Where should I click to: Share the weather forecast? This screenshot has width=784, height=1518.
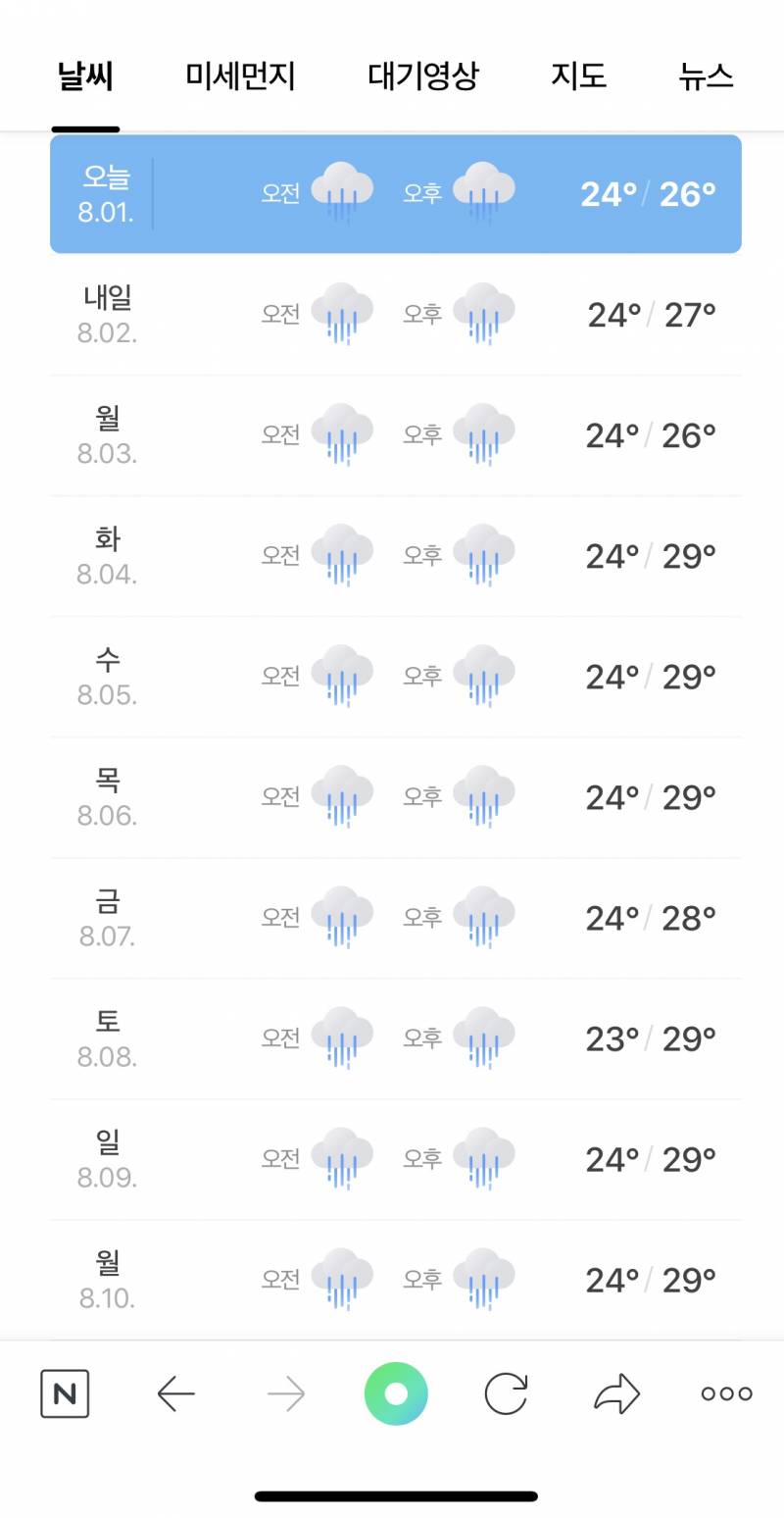616,1392
